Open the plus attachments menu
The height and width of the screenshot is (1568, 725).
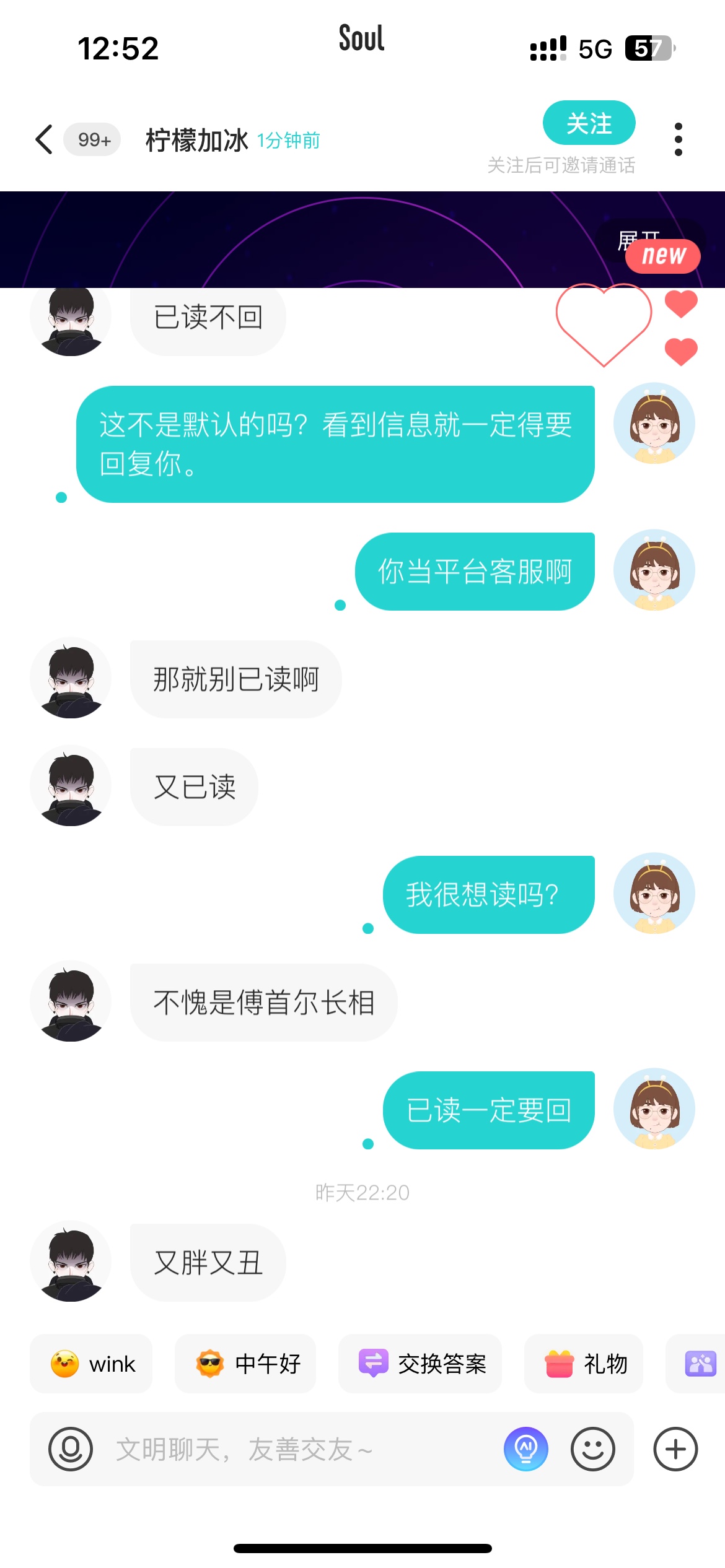click(675, 1449)
